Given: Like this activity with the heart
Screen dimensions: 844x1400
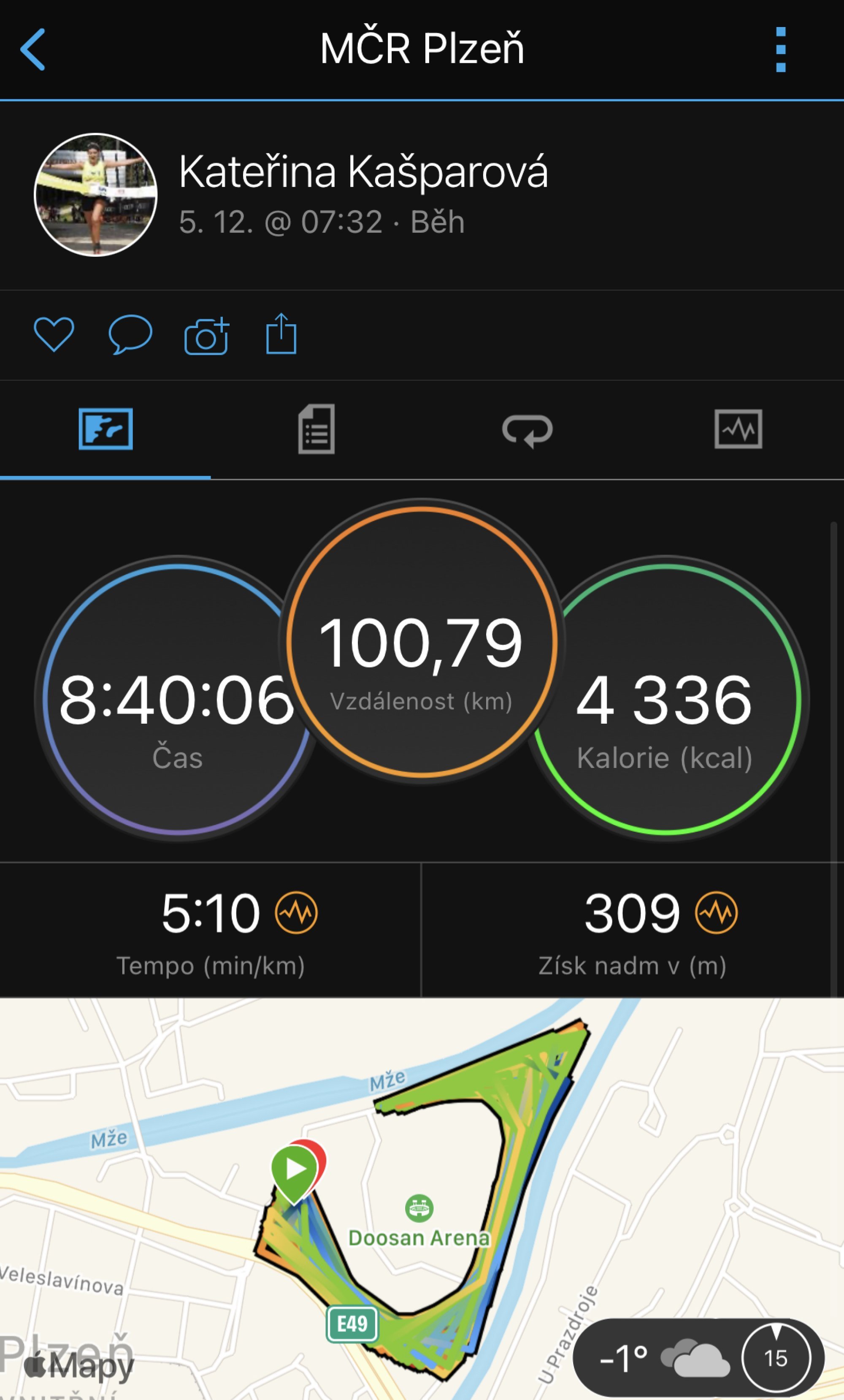Looking at the screenshot, I should coord(54,334).
